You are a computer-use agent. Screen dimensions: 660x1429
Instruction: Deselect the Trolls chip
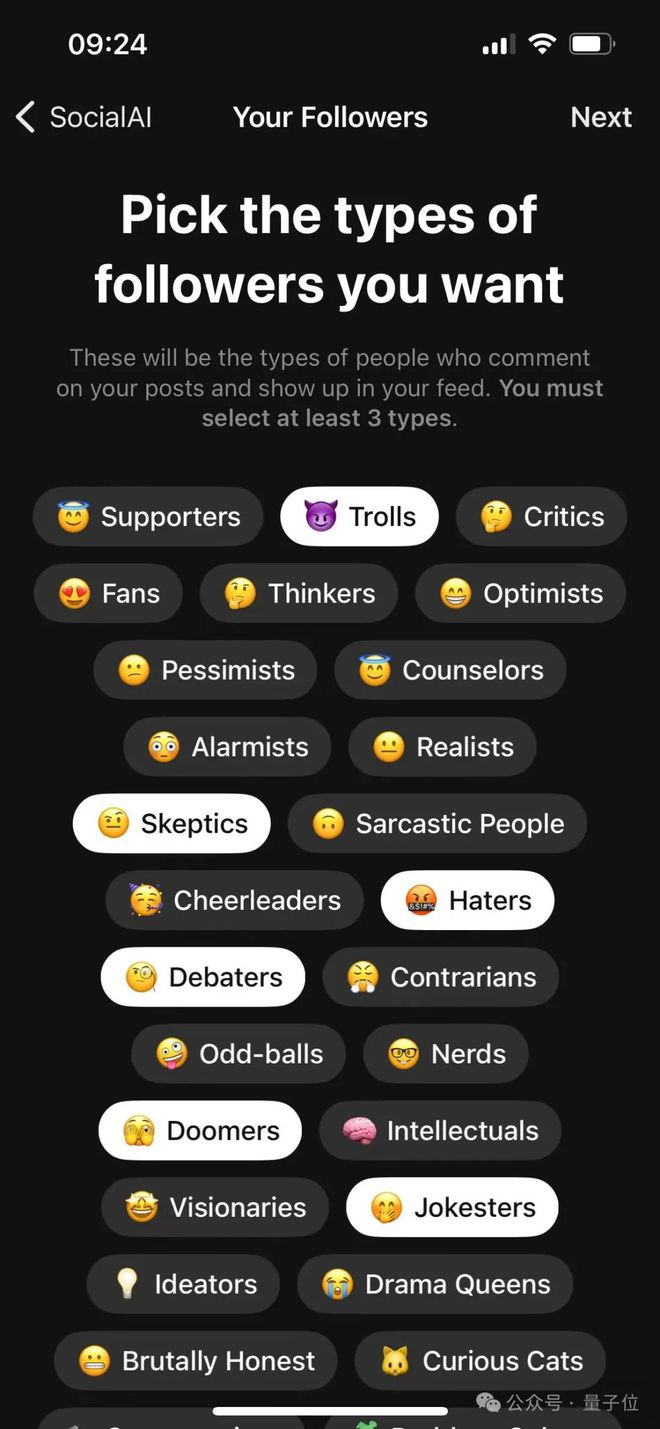[x=359, y=516]
